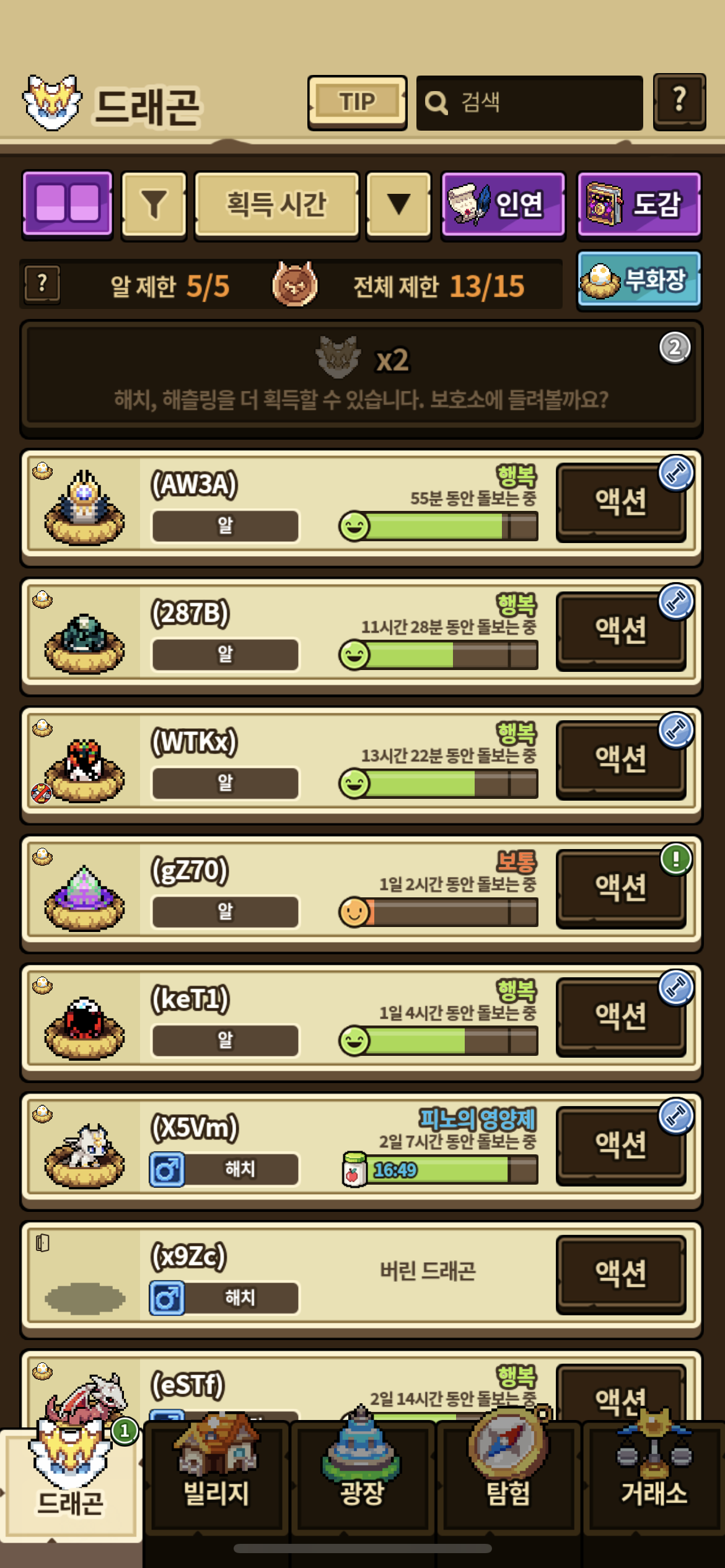Open the funnel filter button

click(x=154, y=205)
